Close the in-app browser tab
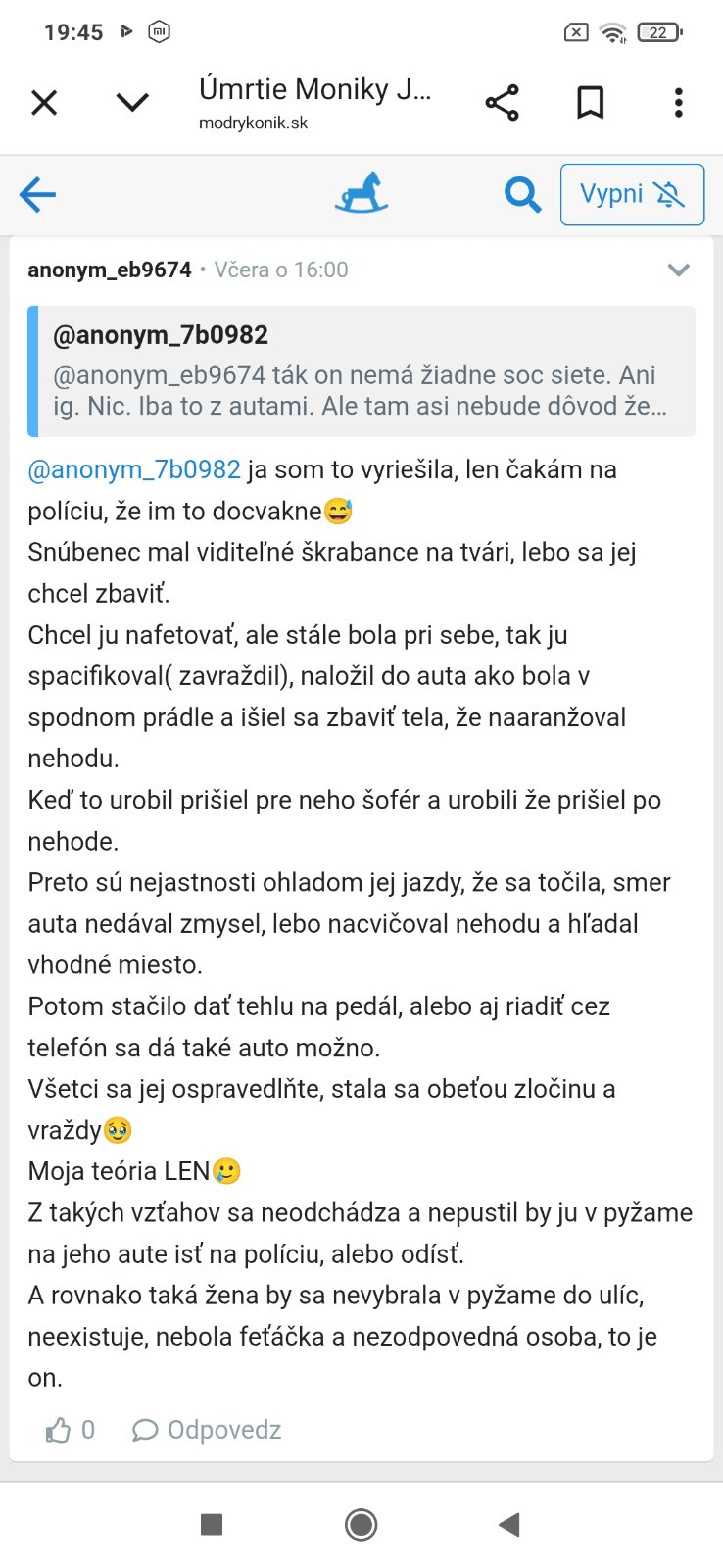The width and height of the screenshot is (723, 1568). [x=44, y=103]
